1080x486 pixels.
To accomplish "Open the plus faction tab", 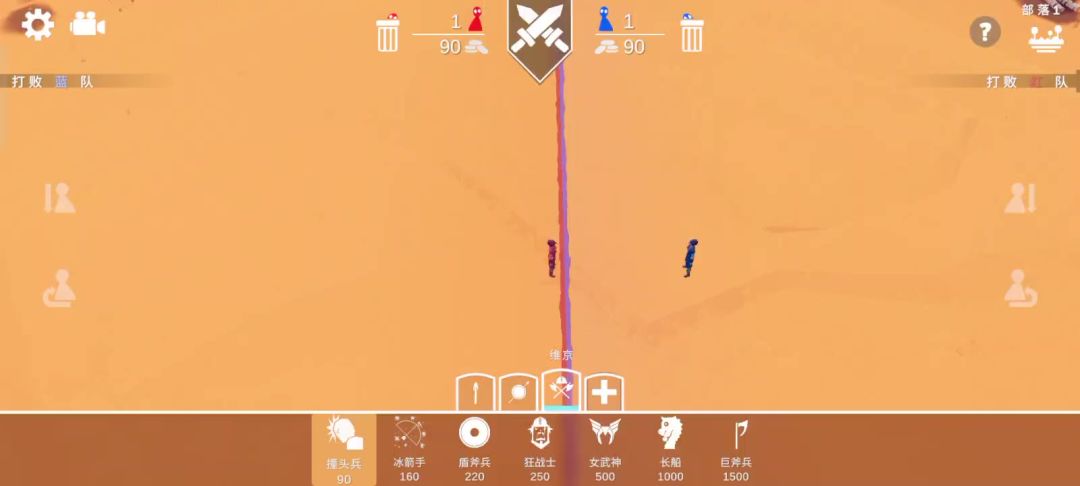I will tap(604, 392).
